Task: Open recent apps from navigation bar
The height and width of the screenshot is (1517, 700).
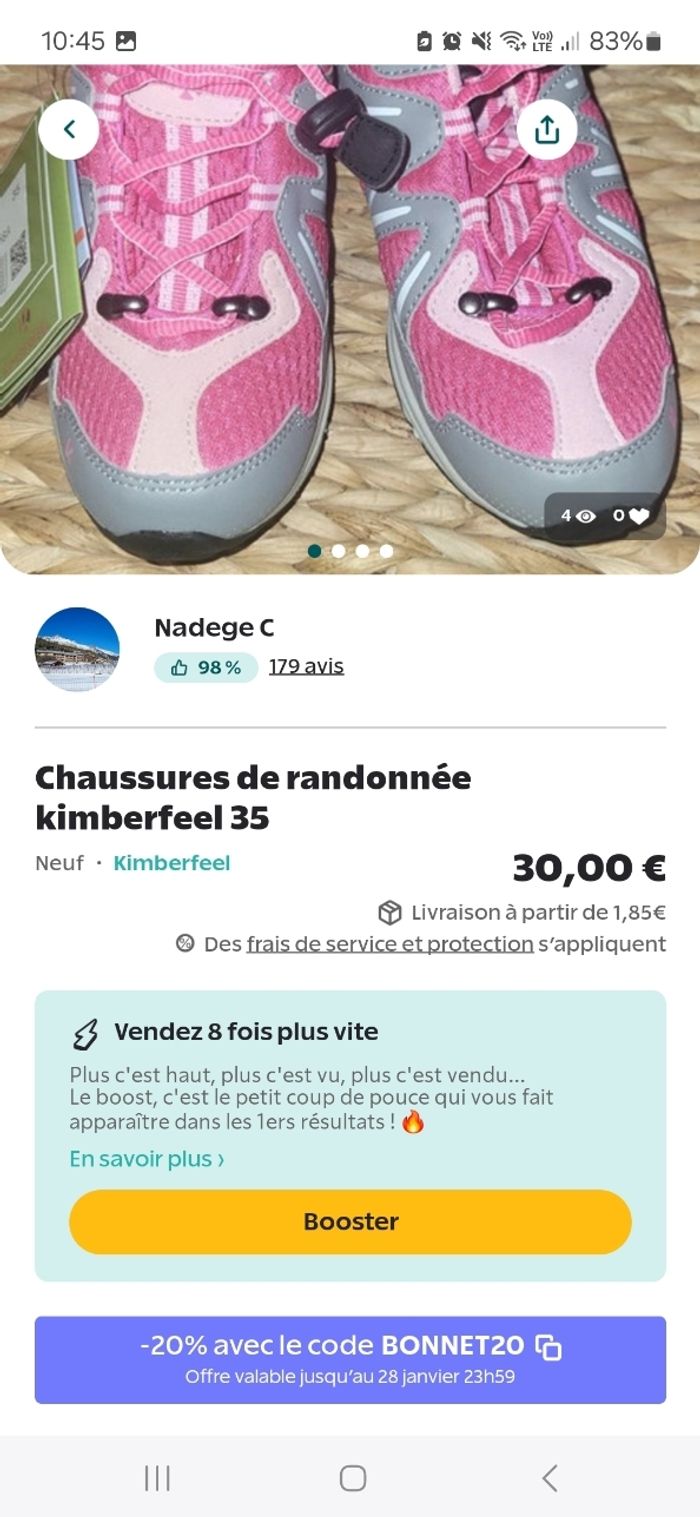Action: click(157, 1478)
